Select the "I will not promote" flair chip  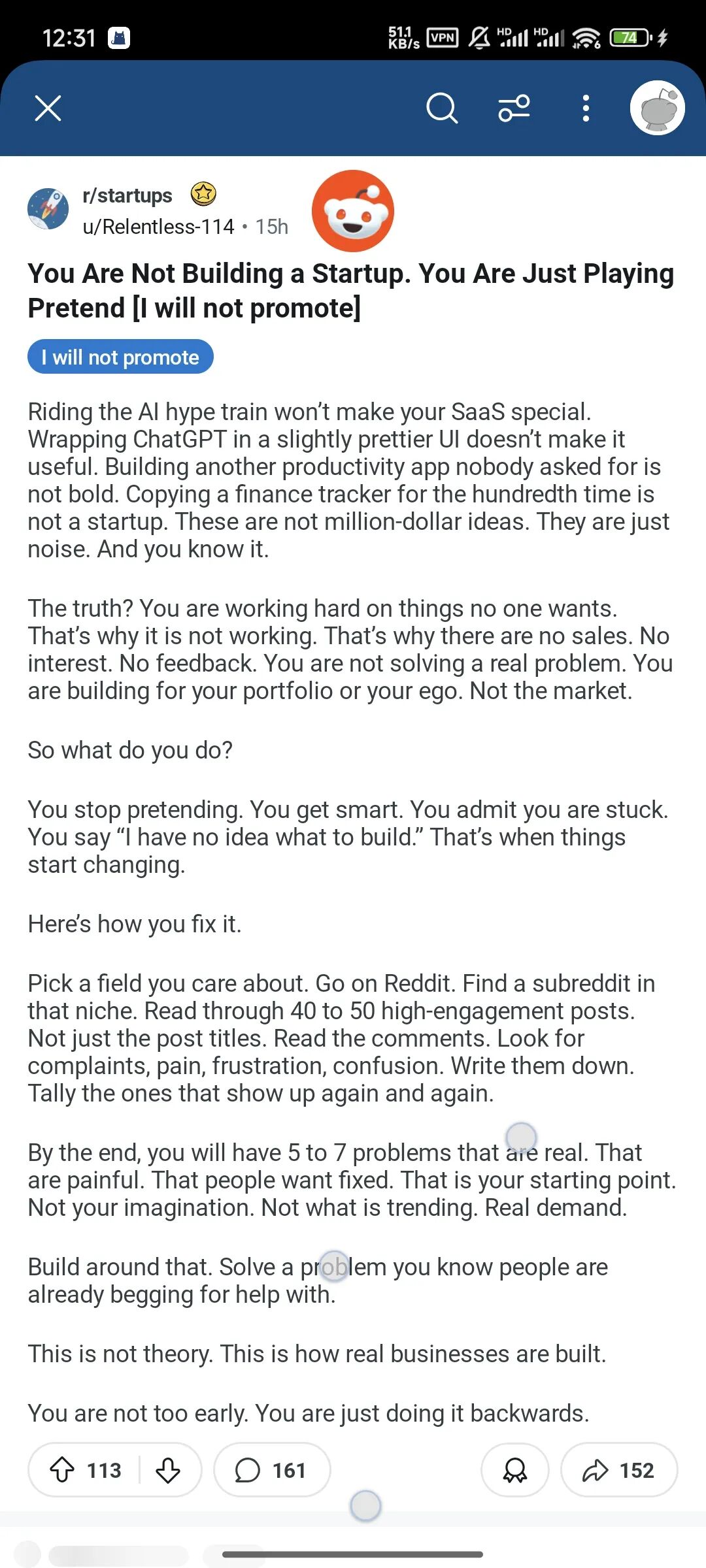click(x=120, y=357)
